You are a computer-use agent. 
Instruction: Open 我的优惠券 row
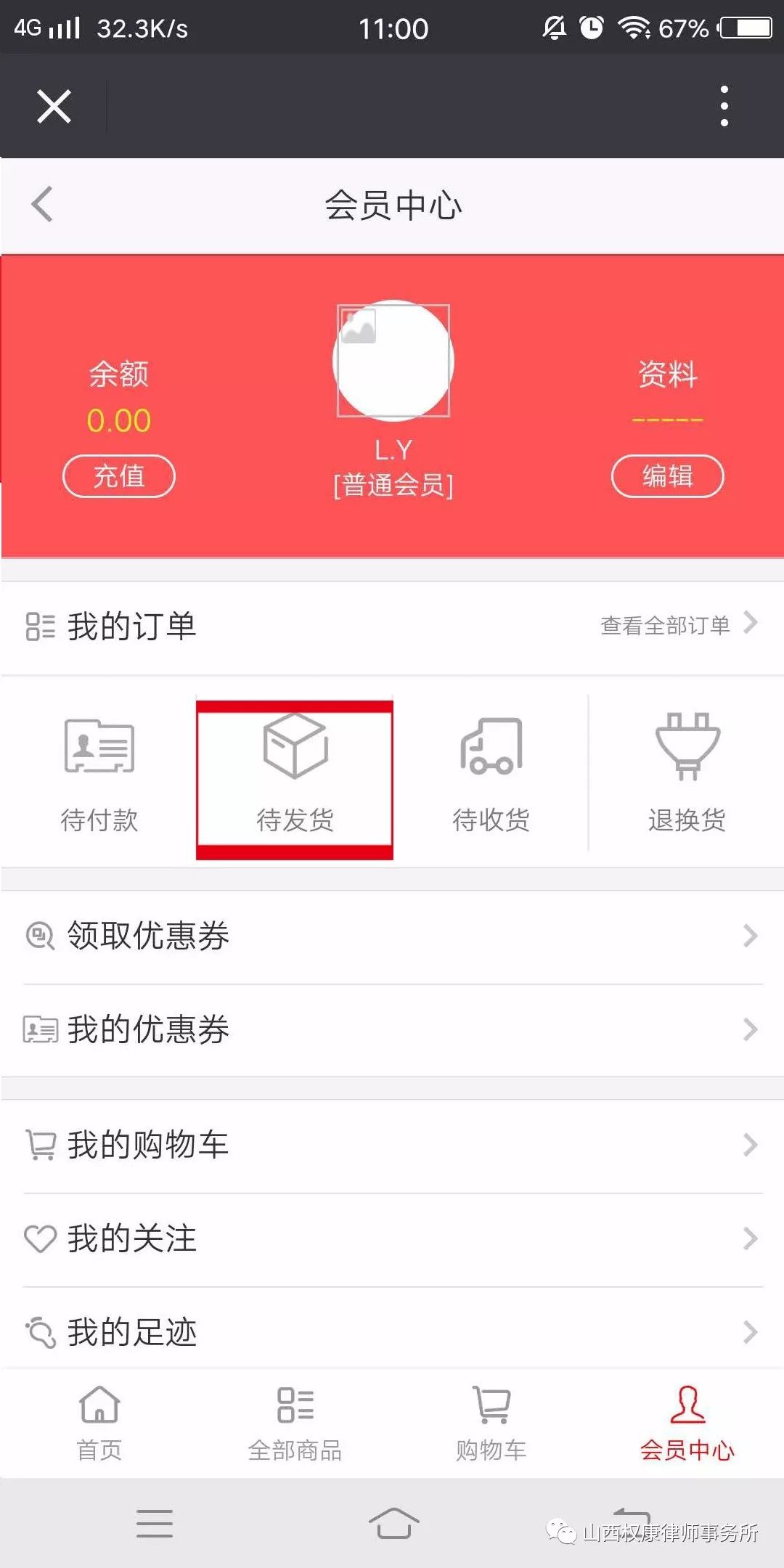pos(392,1029)
